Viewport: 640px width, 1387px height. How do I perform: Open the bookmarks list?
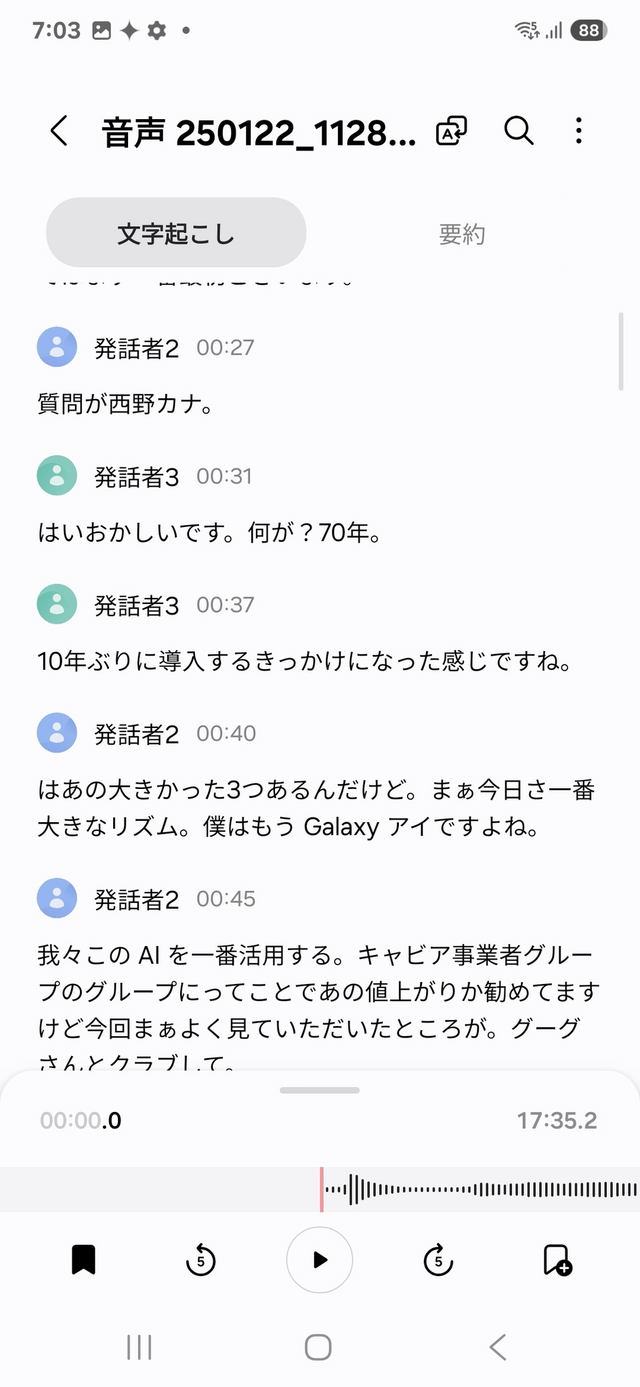(84, 1260)
